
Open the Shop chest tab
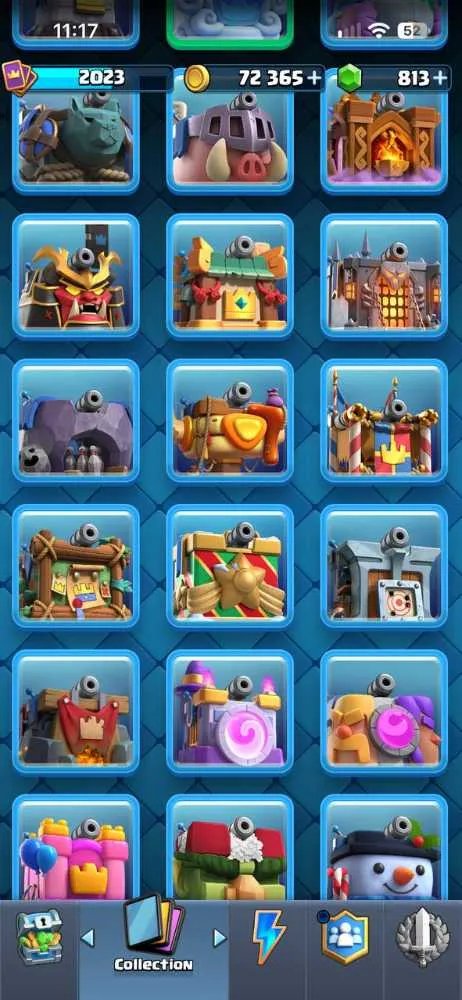(x=40, y=937)
